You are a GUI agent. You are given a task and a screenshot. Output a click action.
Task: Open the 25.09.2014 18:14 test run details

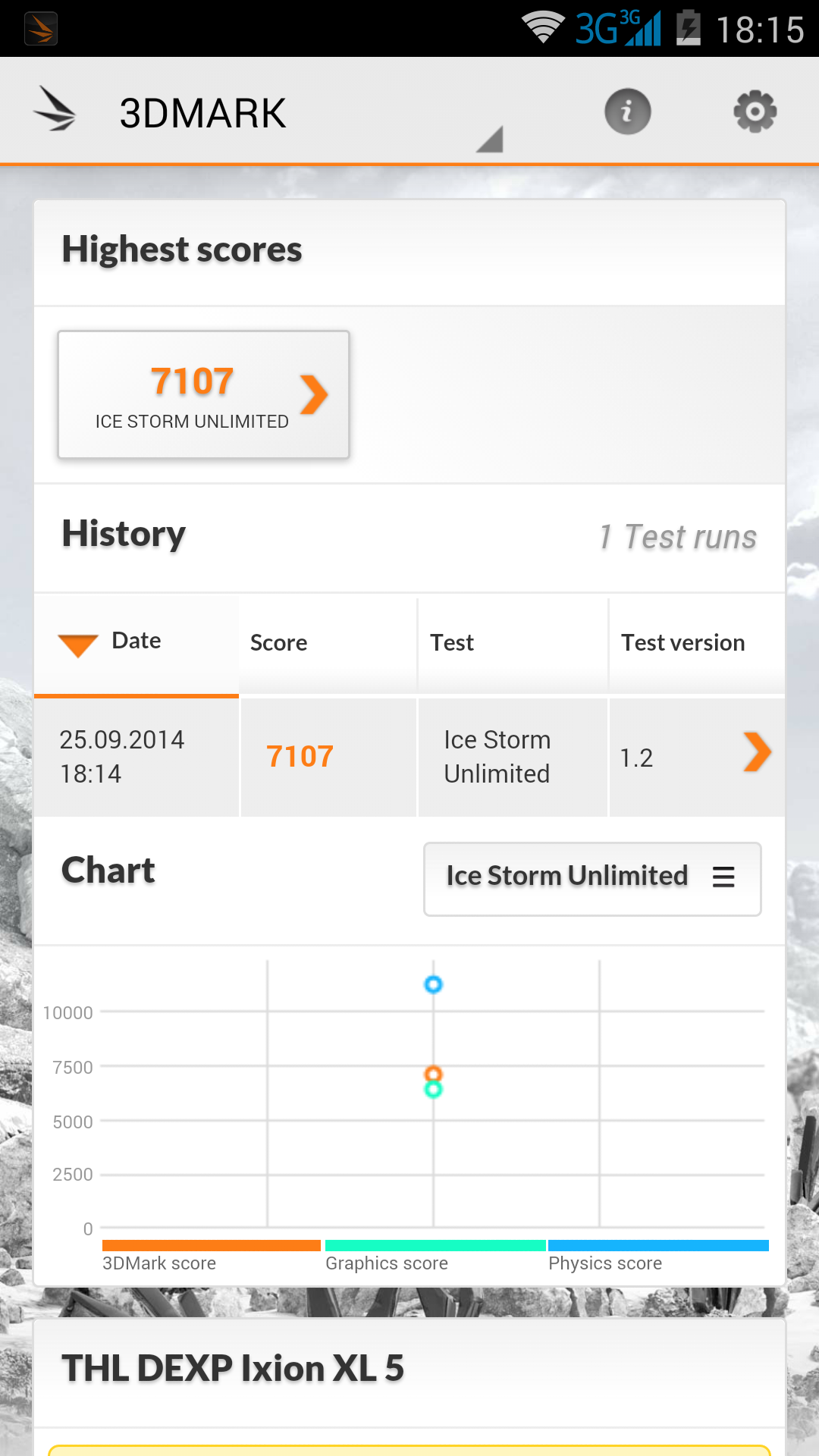coord(409,757)
